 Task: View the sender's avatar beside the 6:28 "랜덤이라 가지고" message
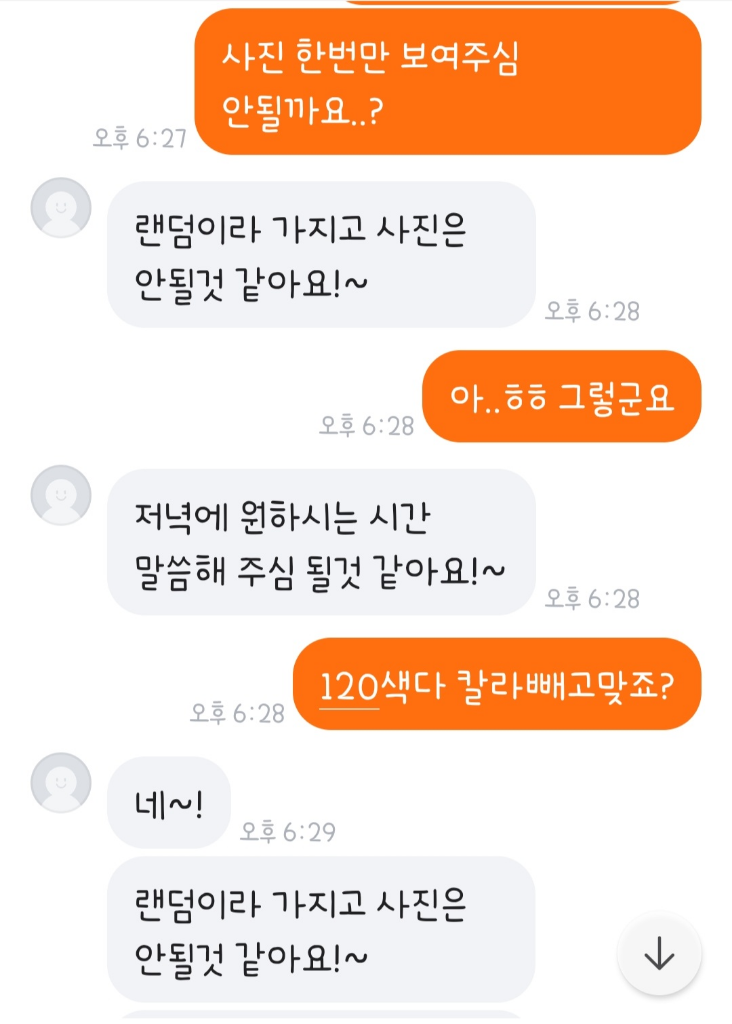click(61, 208)
